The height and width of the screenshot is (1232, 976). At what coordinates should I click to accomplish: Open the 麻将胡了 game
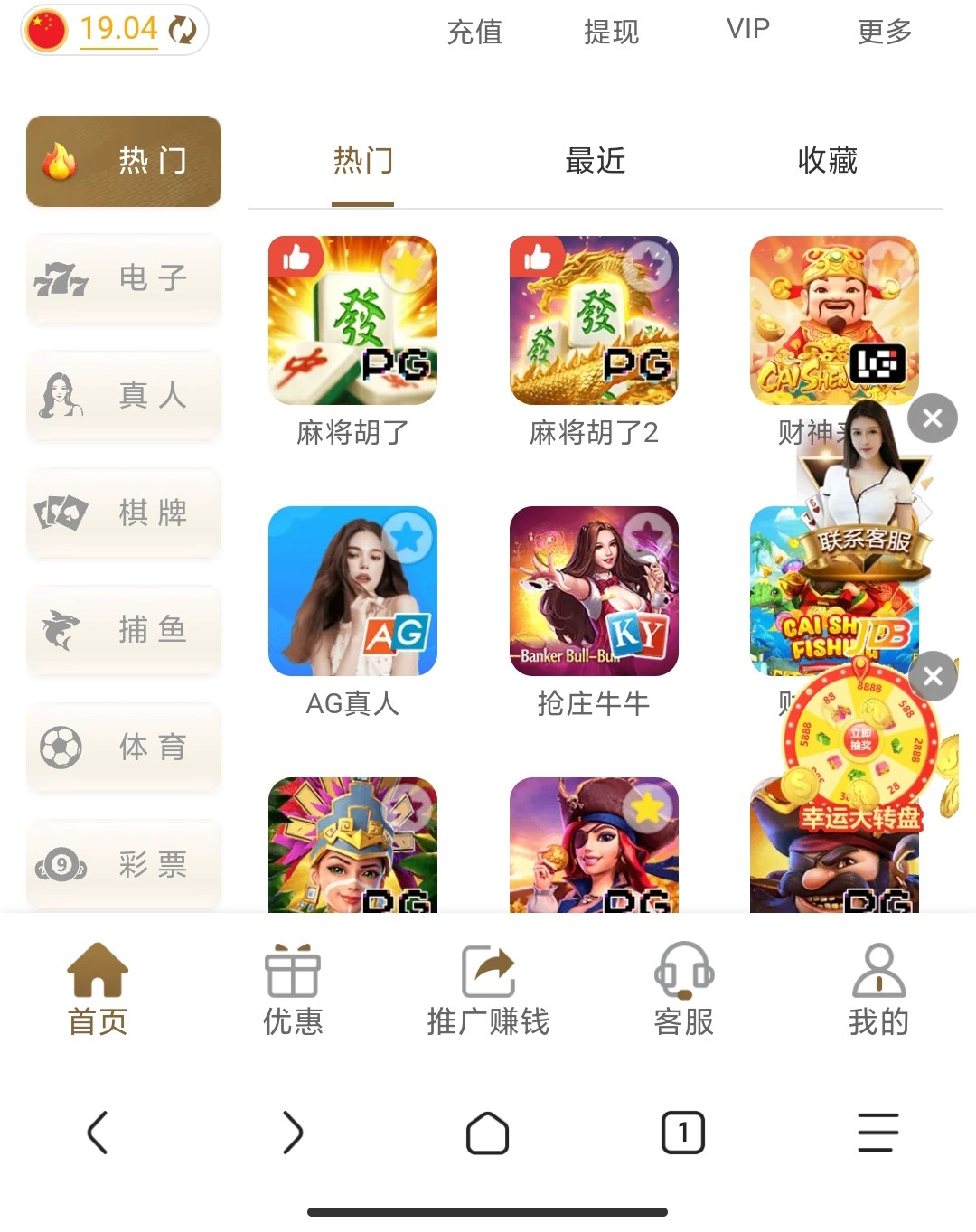coord(352,321)
